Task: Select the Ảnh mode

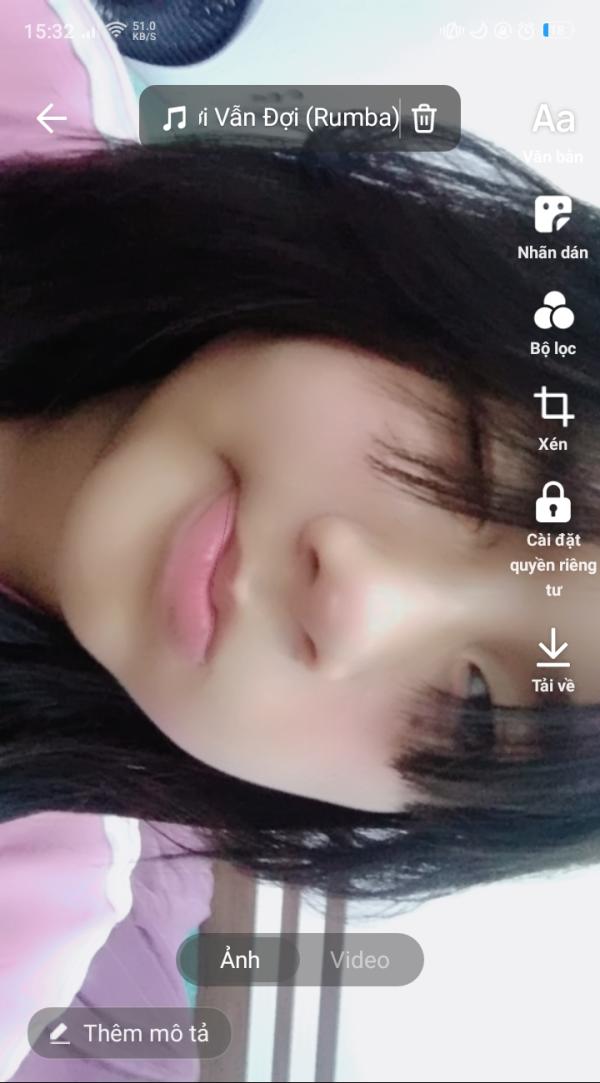Action: (x=240, y=959)
